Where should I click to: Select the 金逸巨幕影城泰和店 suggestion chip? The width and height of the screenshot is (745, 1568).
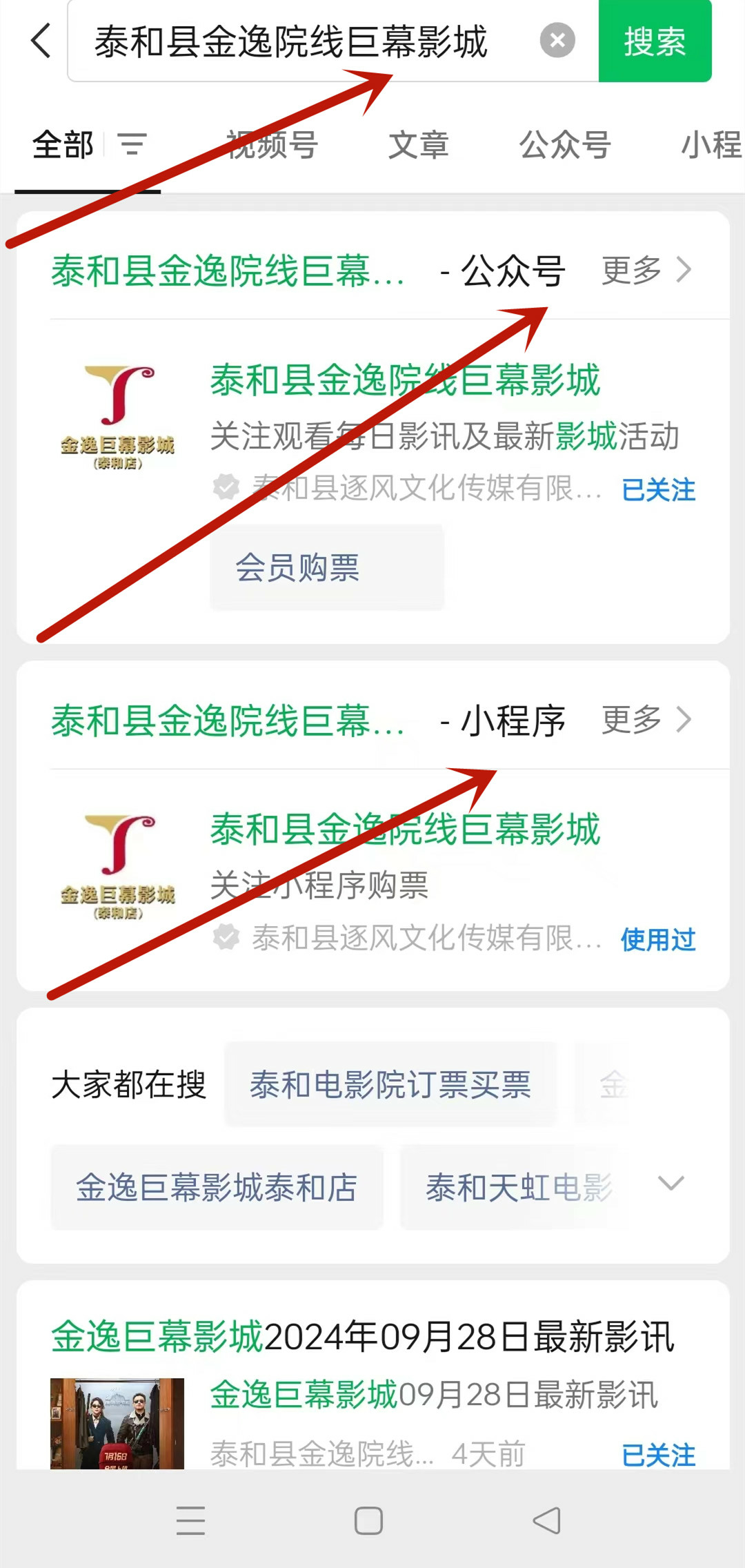[217, 1188]
